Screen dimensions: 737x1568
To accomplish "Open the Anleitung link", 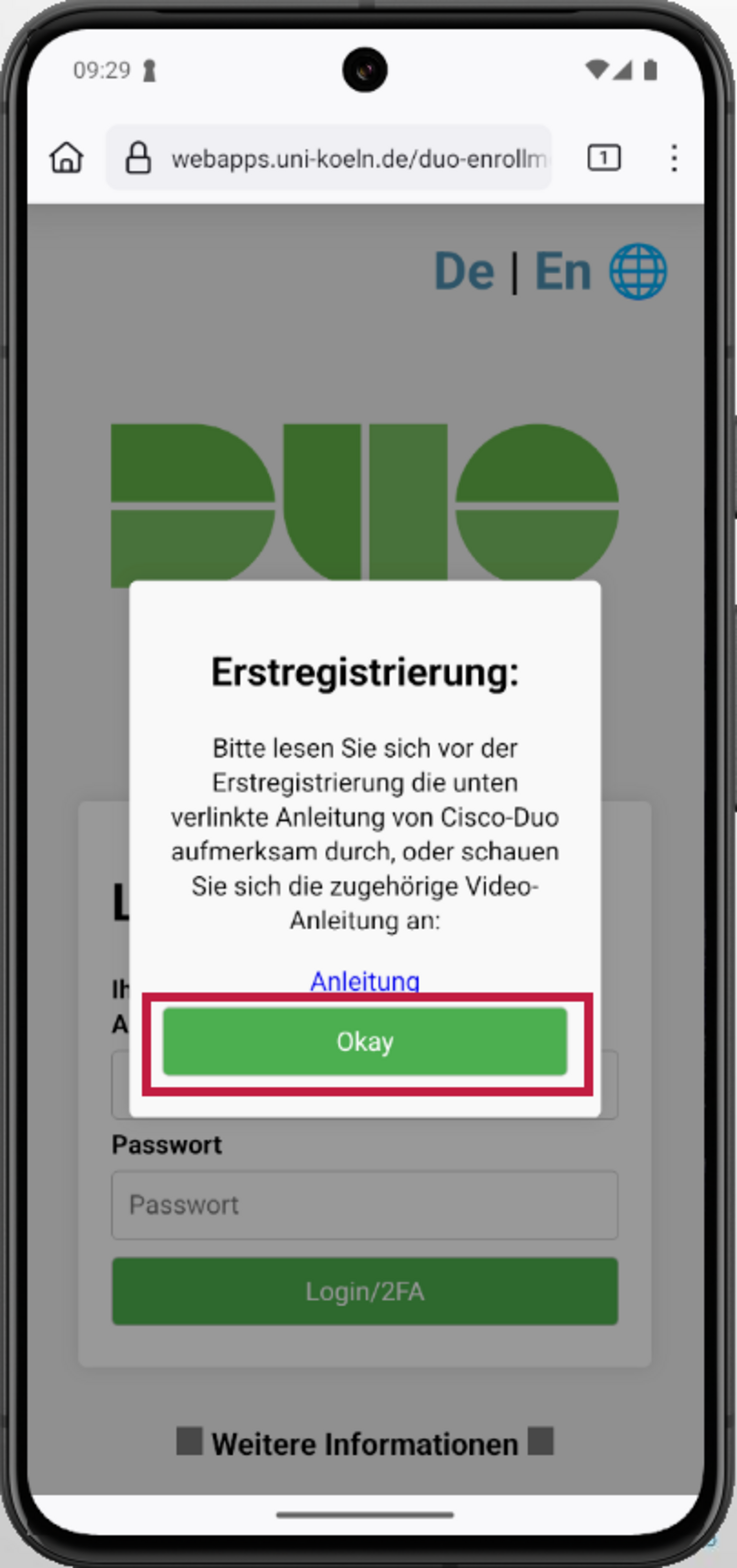I will point(364,980).
